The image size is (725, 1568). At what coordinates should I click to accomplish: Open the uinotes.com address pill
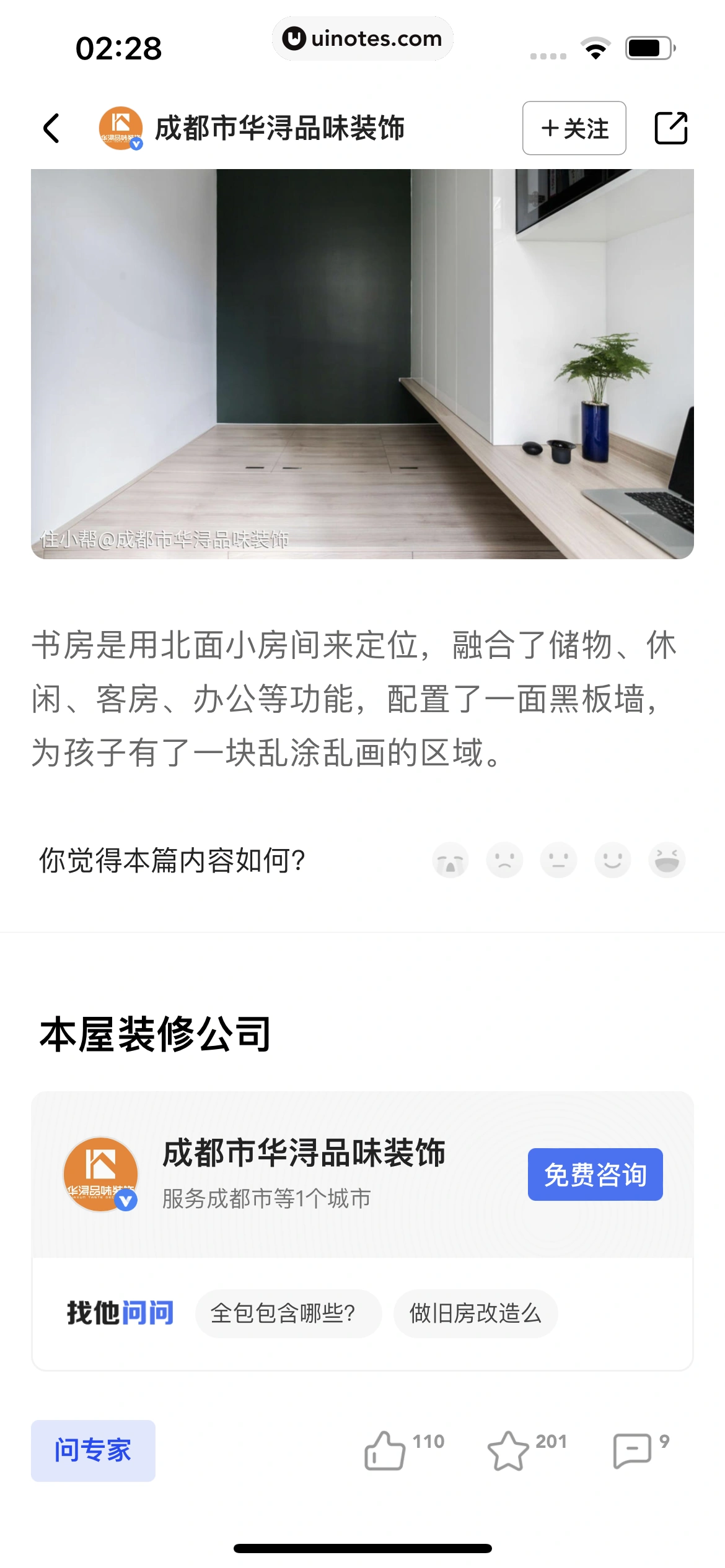362,38
